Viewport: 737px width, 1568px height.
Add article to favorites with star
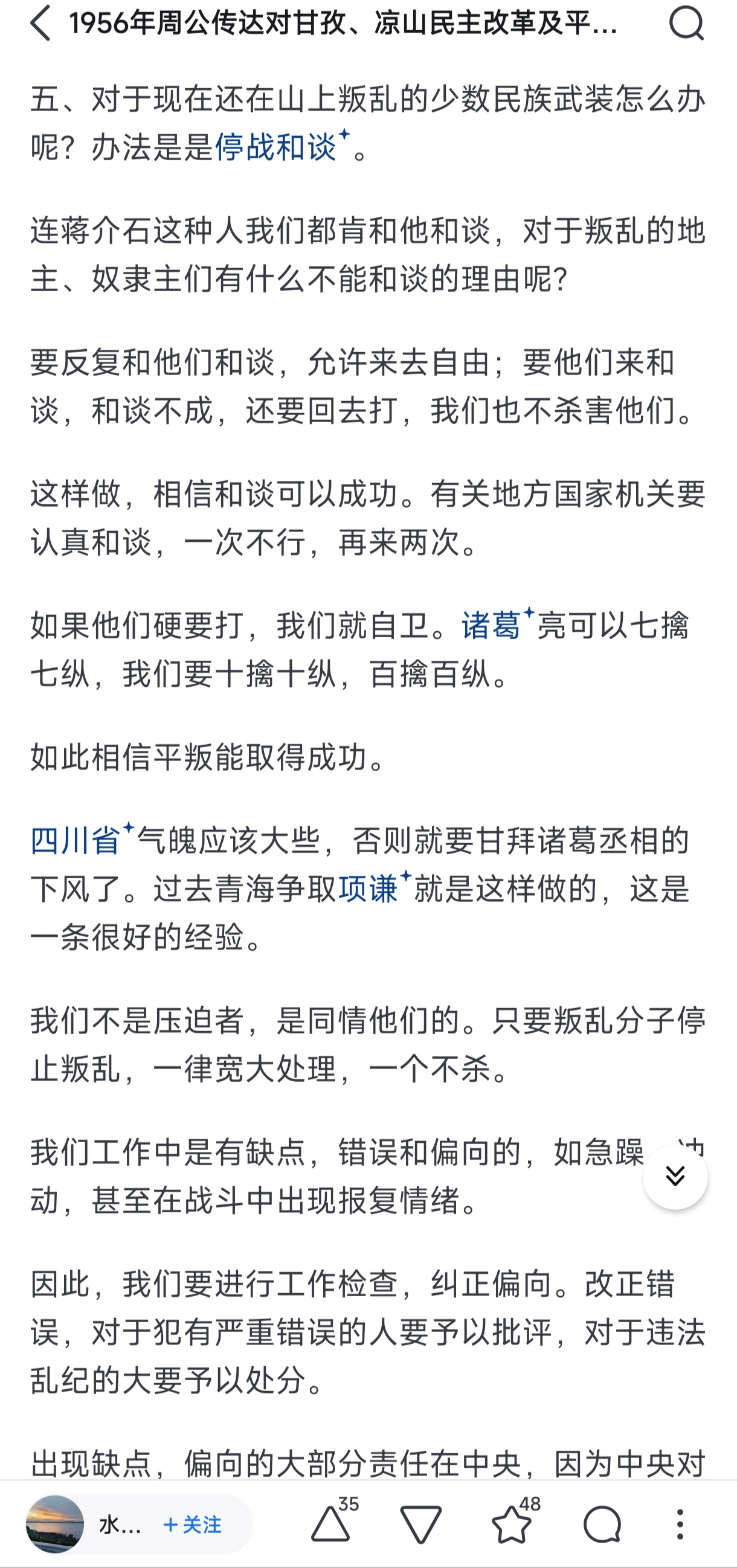coord(512,1524)
